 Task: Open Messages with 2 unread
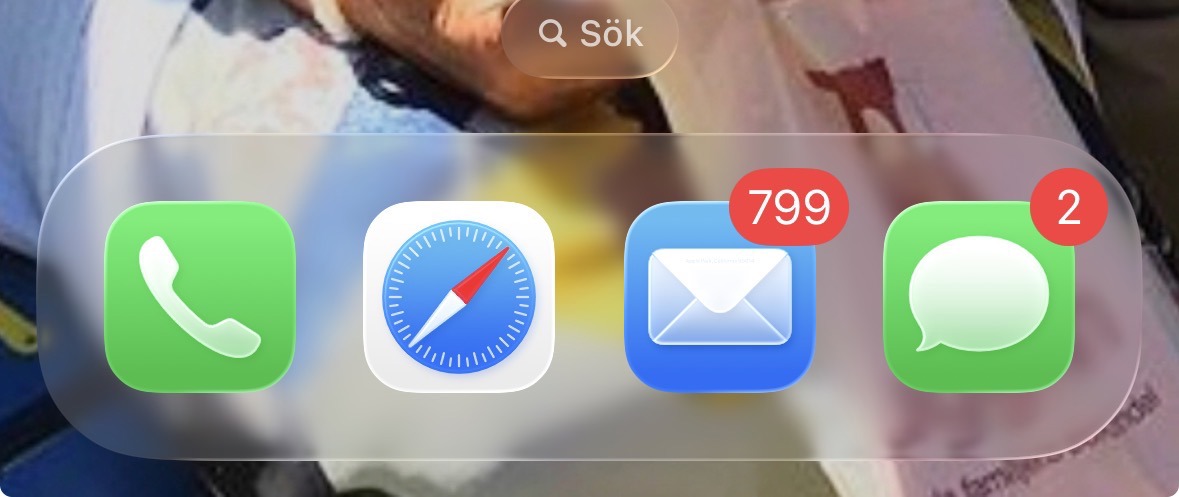979,298
